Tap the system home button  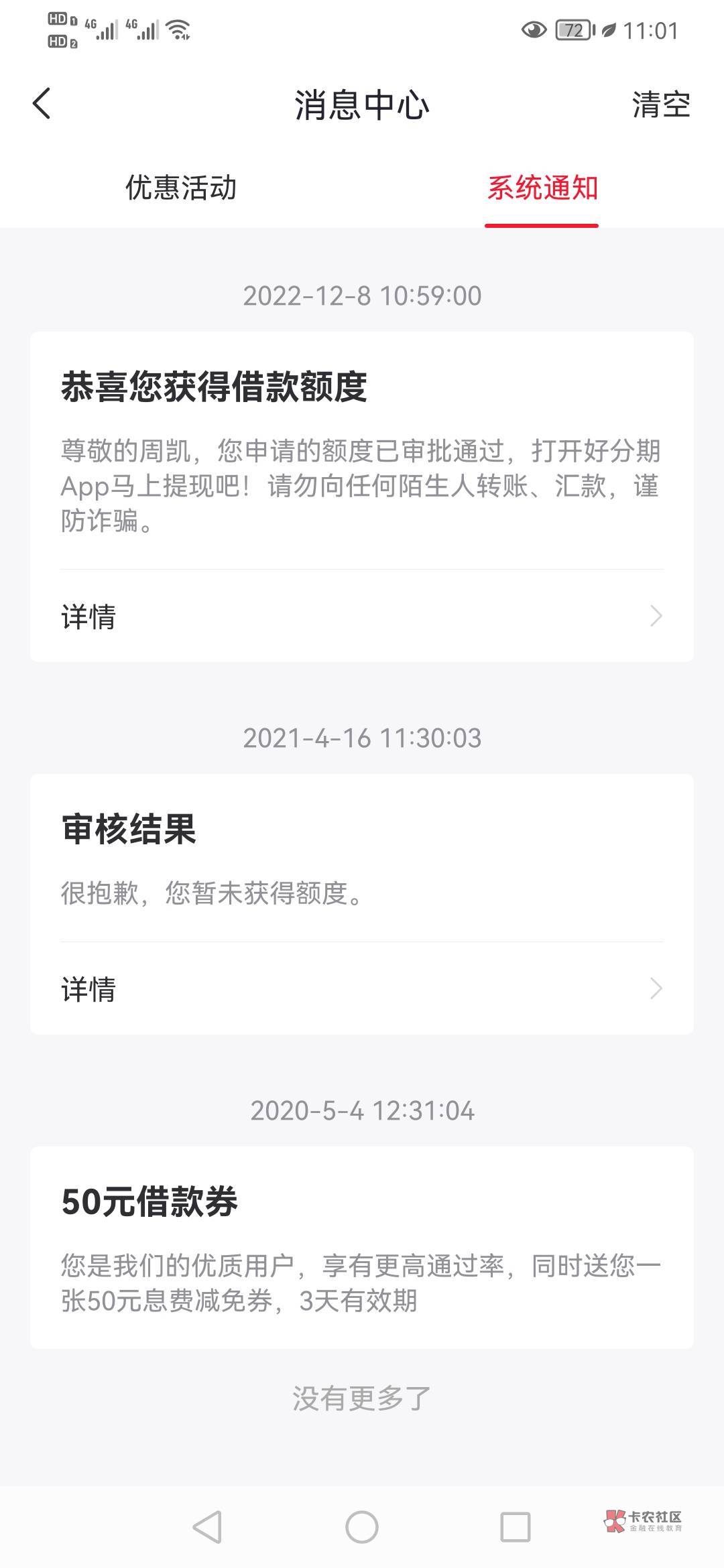click(x=362, y=1527)
